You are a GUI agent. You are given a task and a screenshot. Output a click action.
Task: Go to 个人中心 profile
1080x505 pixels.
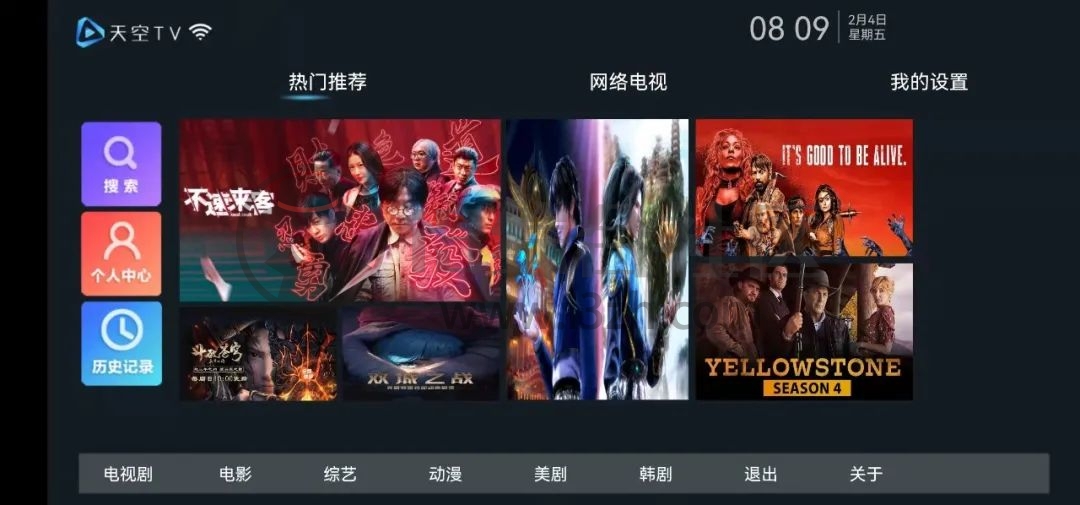pyautogui.click(x=121, y=253)
